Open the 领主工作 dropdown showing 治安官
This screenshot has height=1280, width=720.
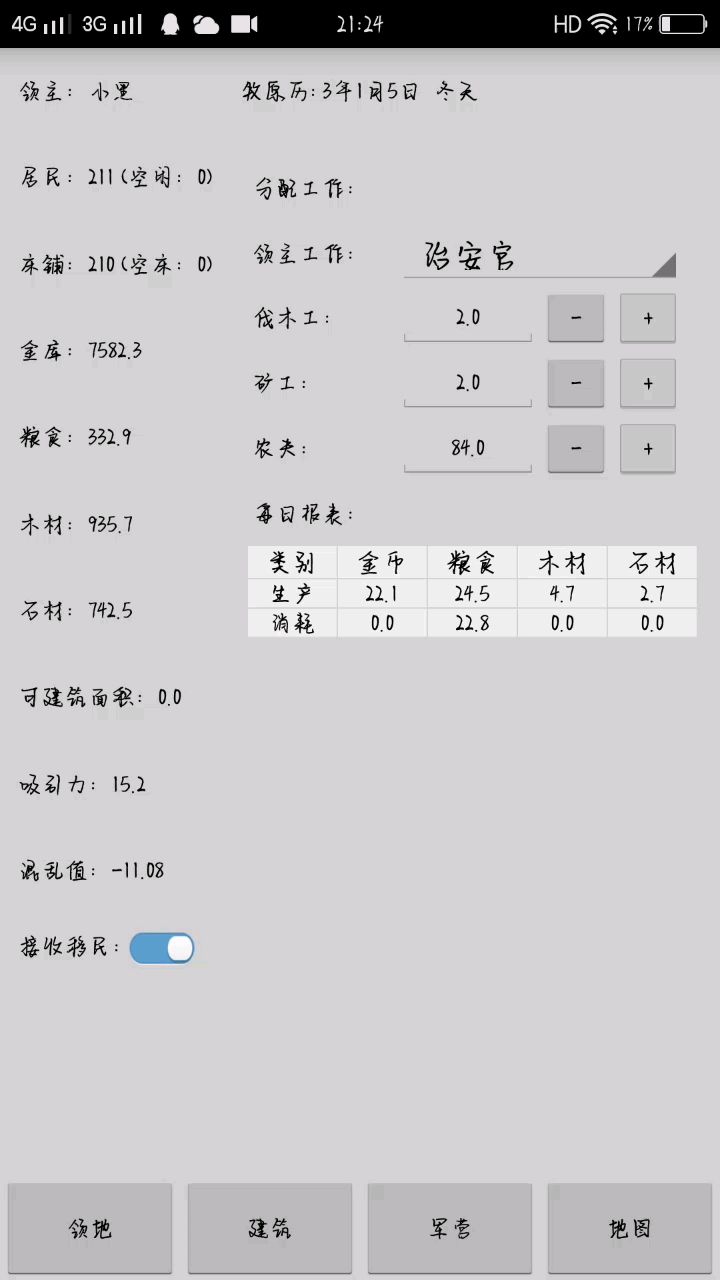(x=540, y=256)
